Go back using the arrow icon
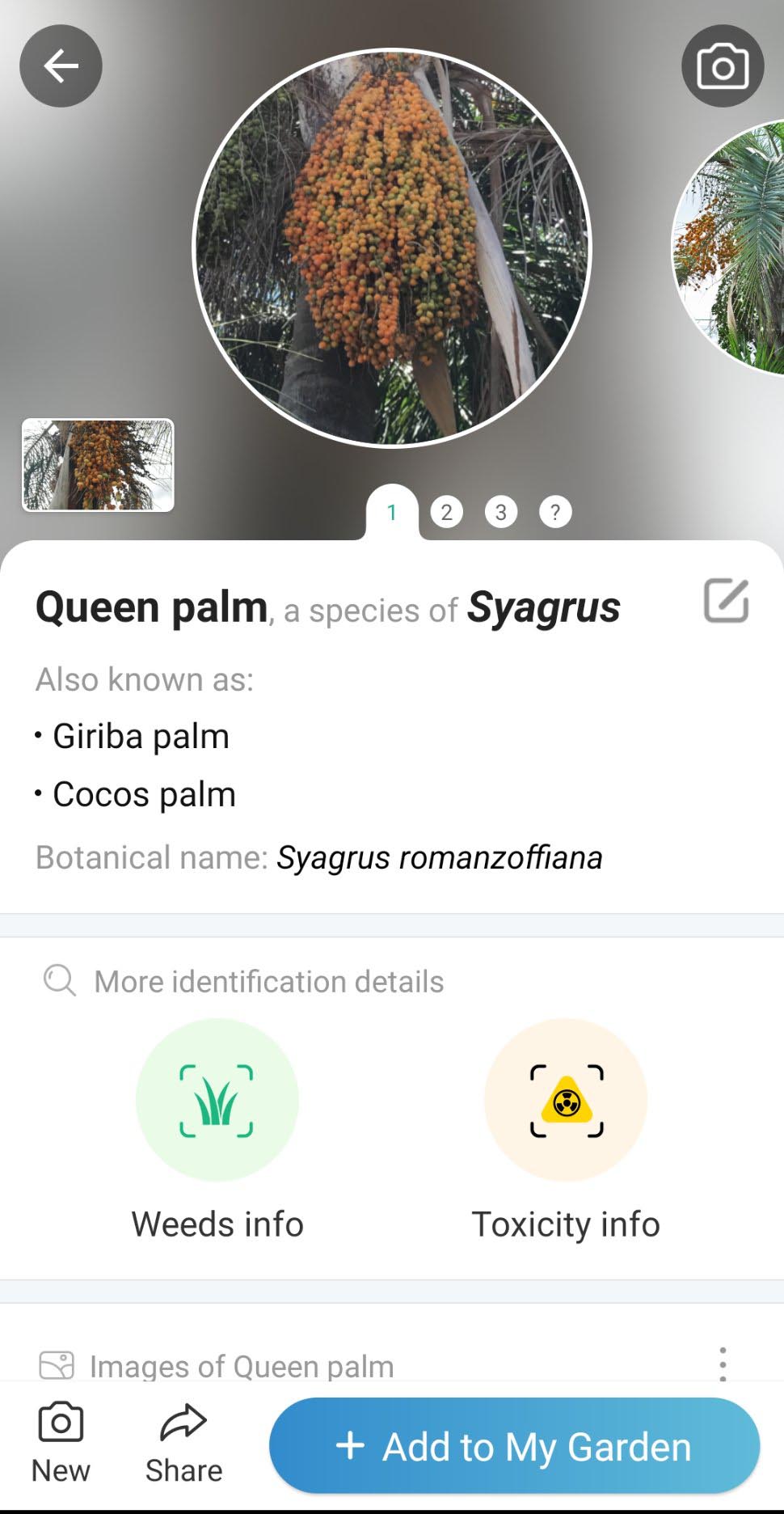Viewport: 784px width, 1514px height. point(61,66)
